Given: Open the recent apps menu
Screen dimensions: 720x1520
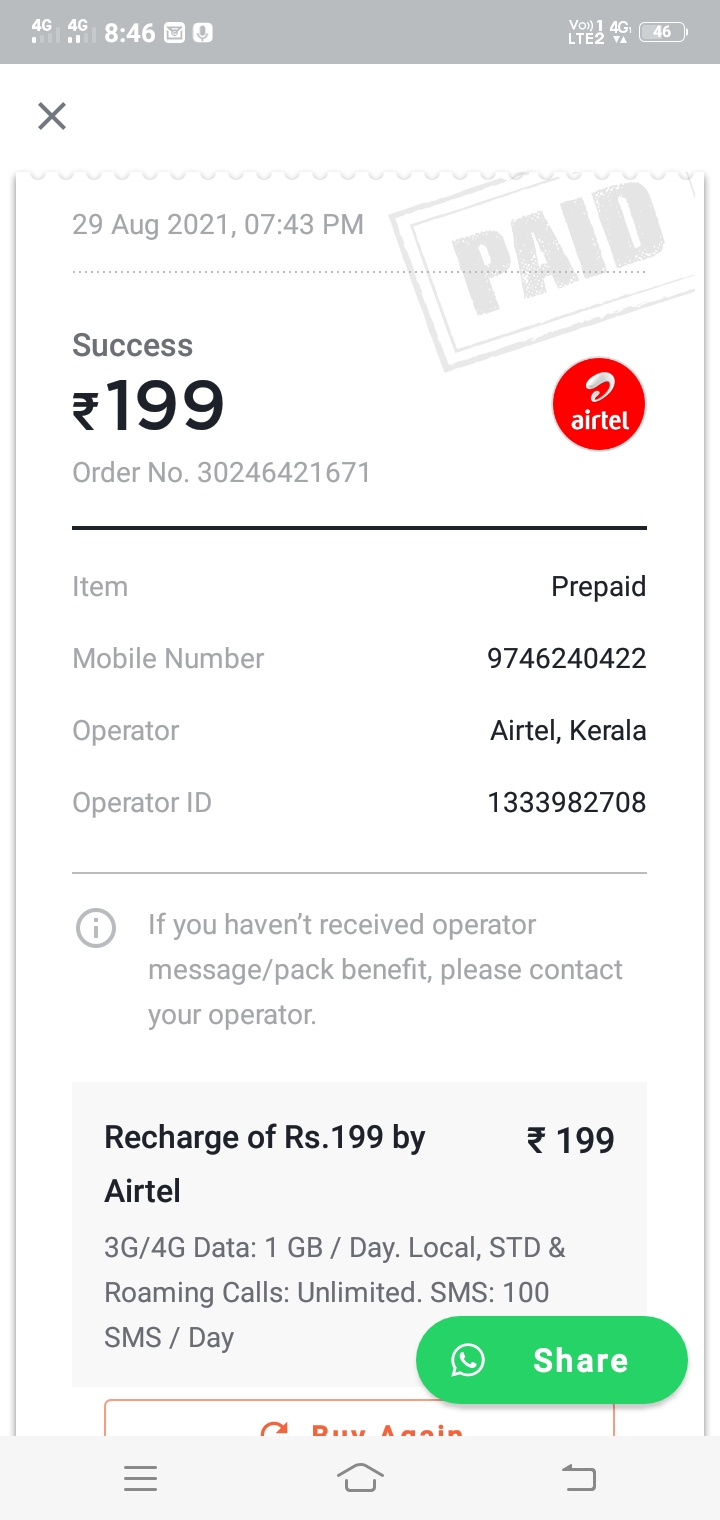Looking at the screenshot, I should point(140,1477).
